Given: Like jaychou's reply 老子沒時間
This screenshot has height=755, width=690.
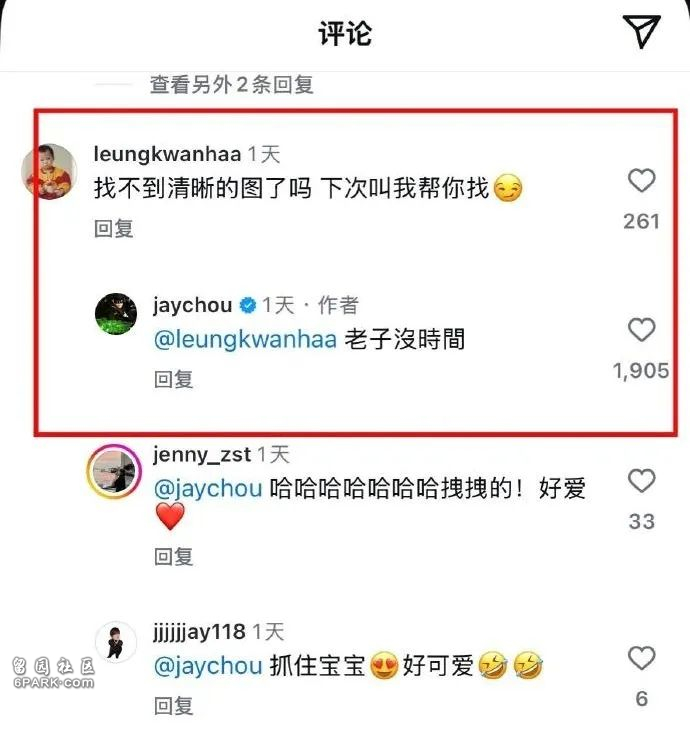Looking at the screenshot, I should click(641, 330).
